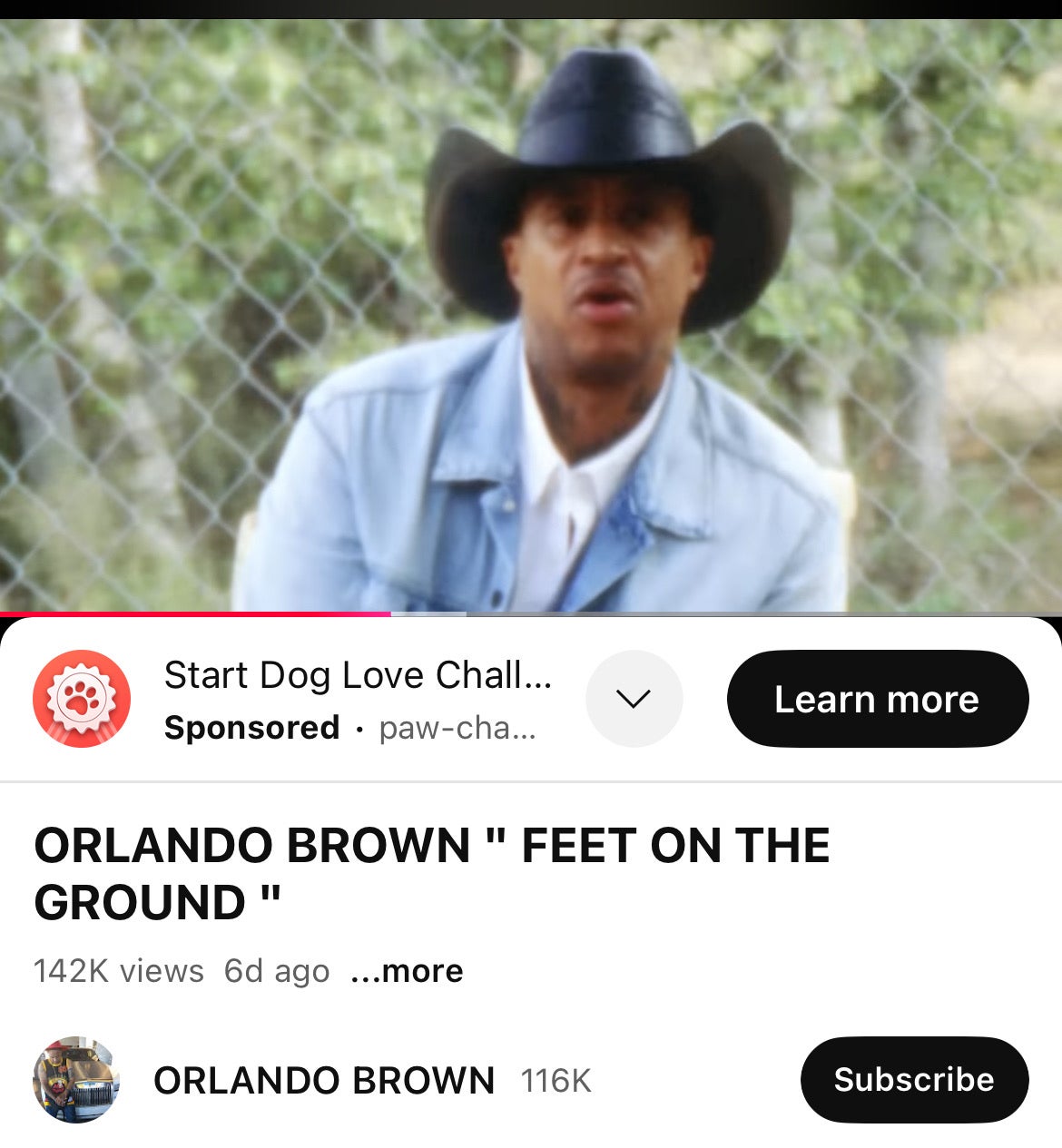This screenshot has height=1148, width=1062.
Task: Subscribe to the ORLANDO BROWN channel
Action: tap(913, 1079)
